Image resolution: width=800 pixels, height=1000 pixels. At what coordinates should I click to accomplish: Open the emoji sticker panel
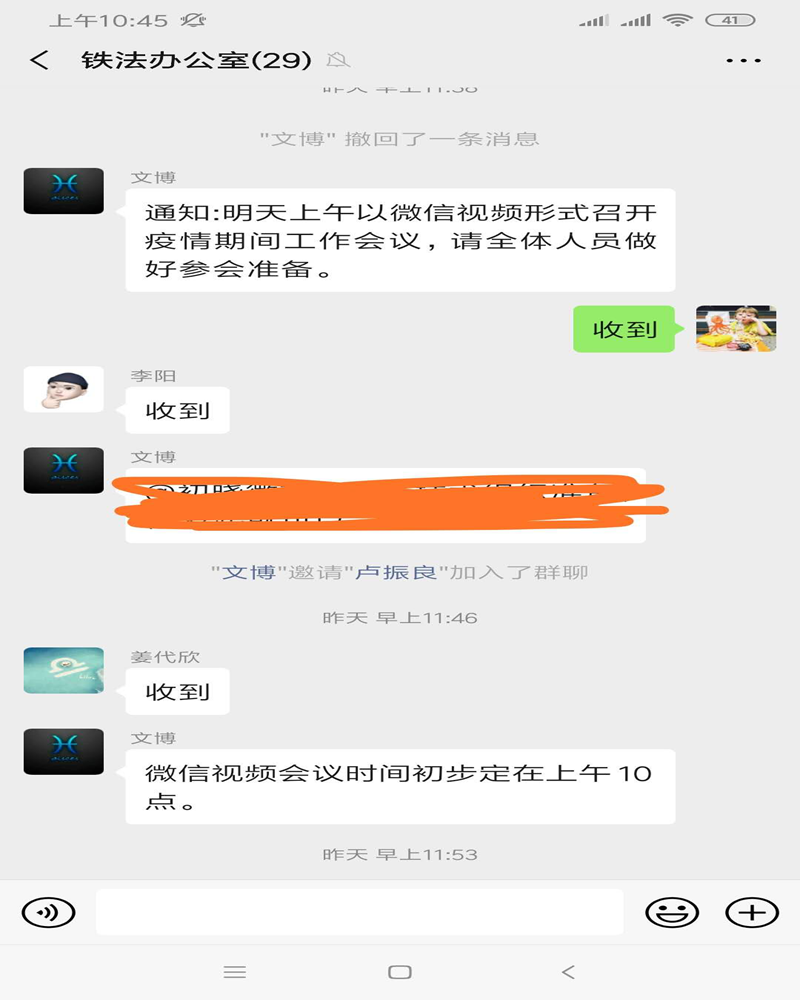click(x=671, y=912)
